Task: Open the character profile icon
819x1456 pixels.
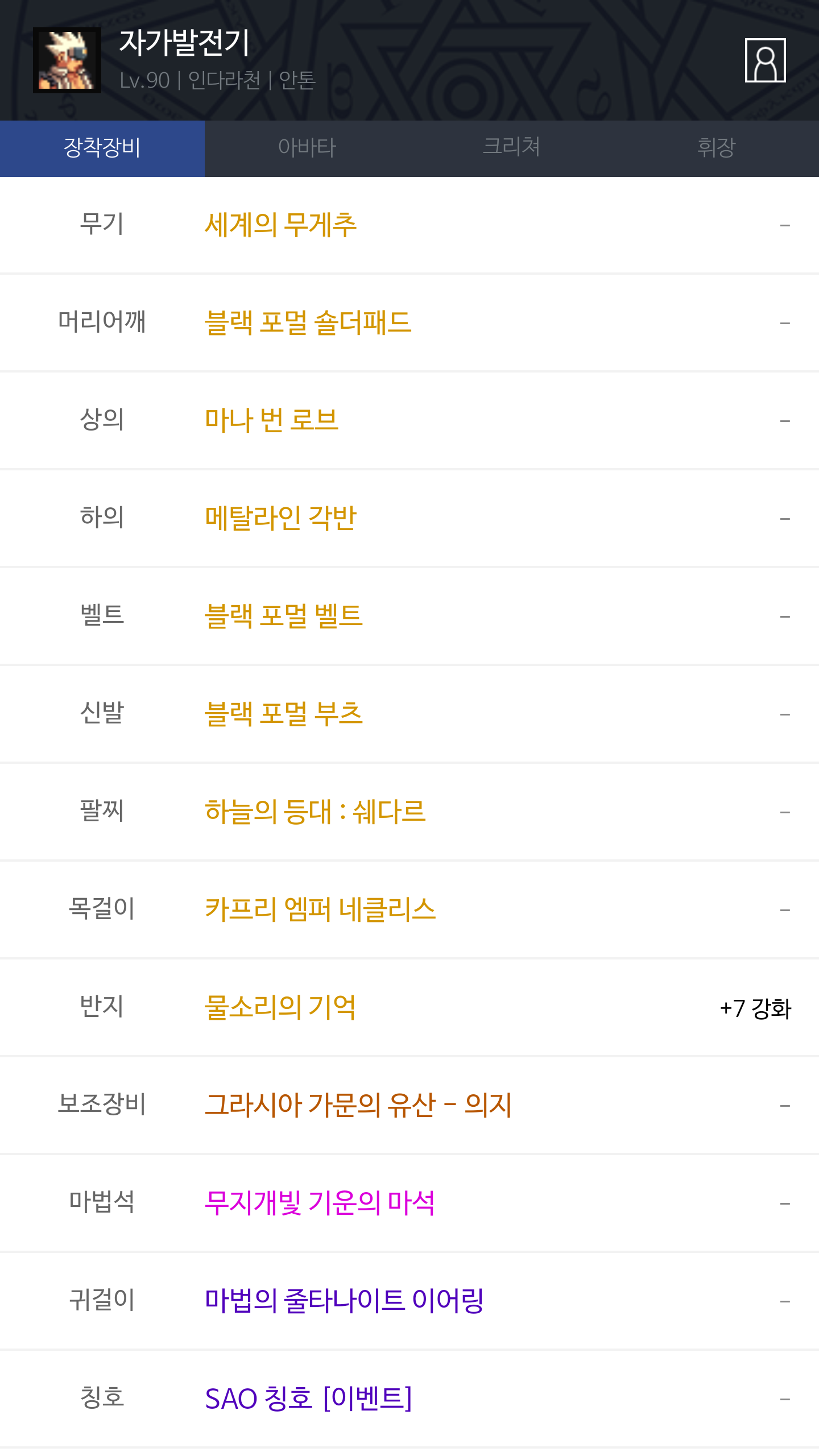Action: 765,60
